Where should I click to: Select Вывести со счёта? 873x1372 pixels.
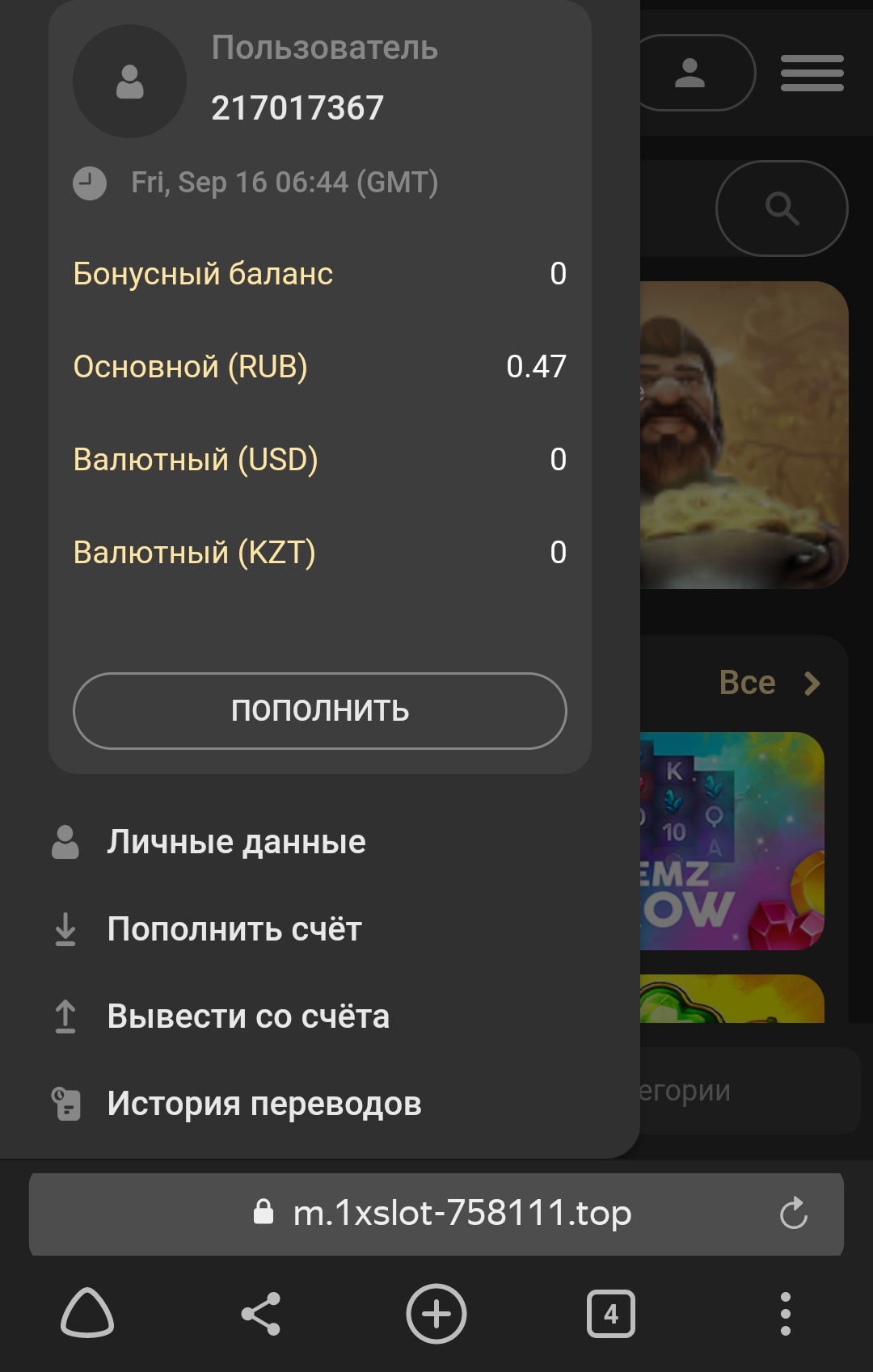[x=247, y=1016]
